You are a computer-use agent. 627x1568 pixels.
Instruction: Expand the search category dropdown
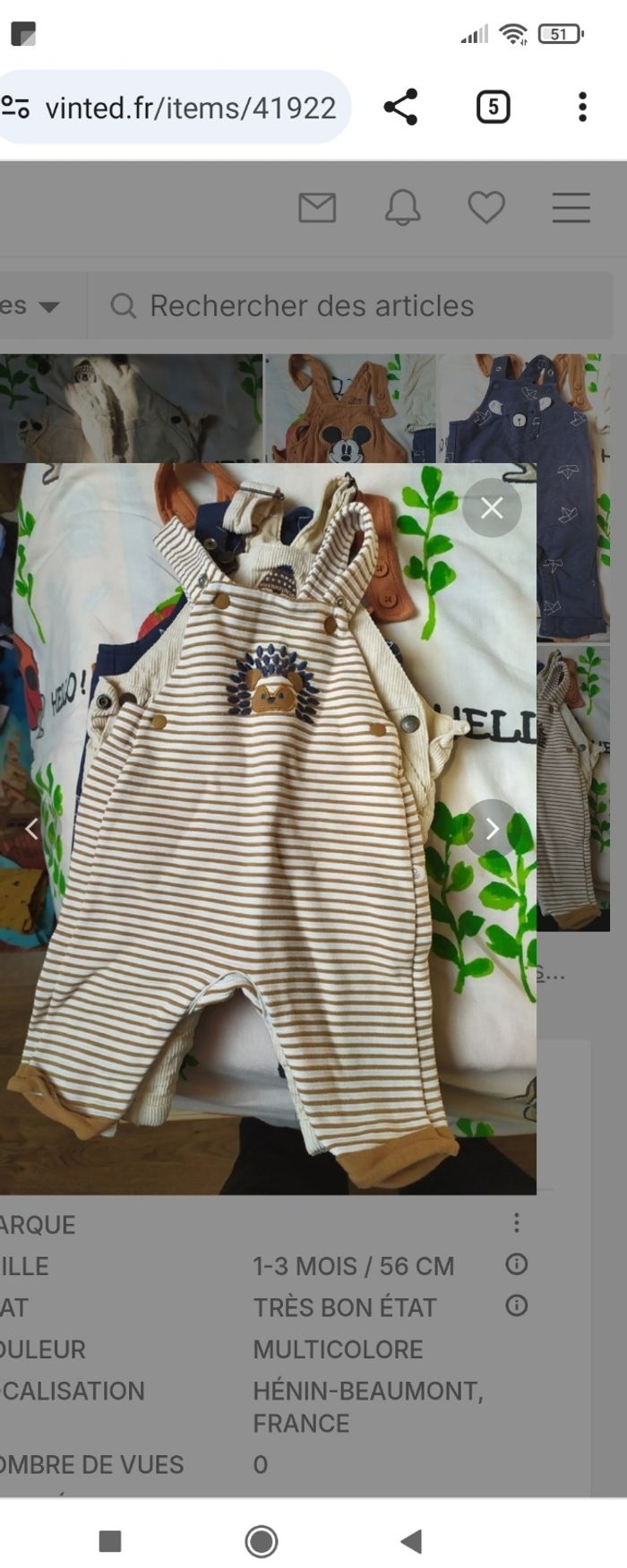pos(36,306)
